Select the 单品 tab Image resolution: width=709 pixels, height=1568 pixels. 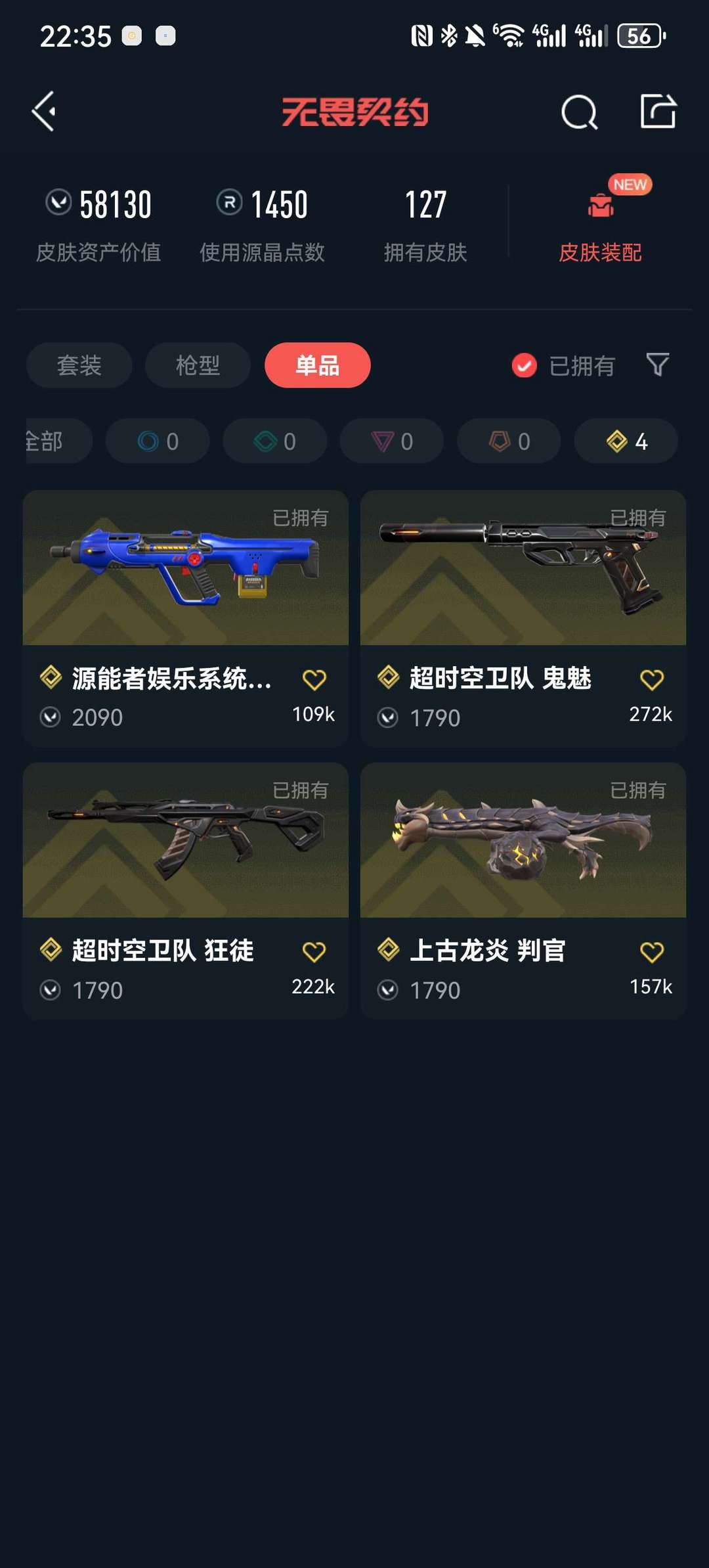pos(317,365)
